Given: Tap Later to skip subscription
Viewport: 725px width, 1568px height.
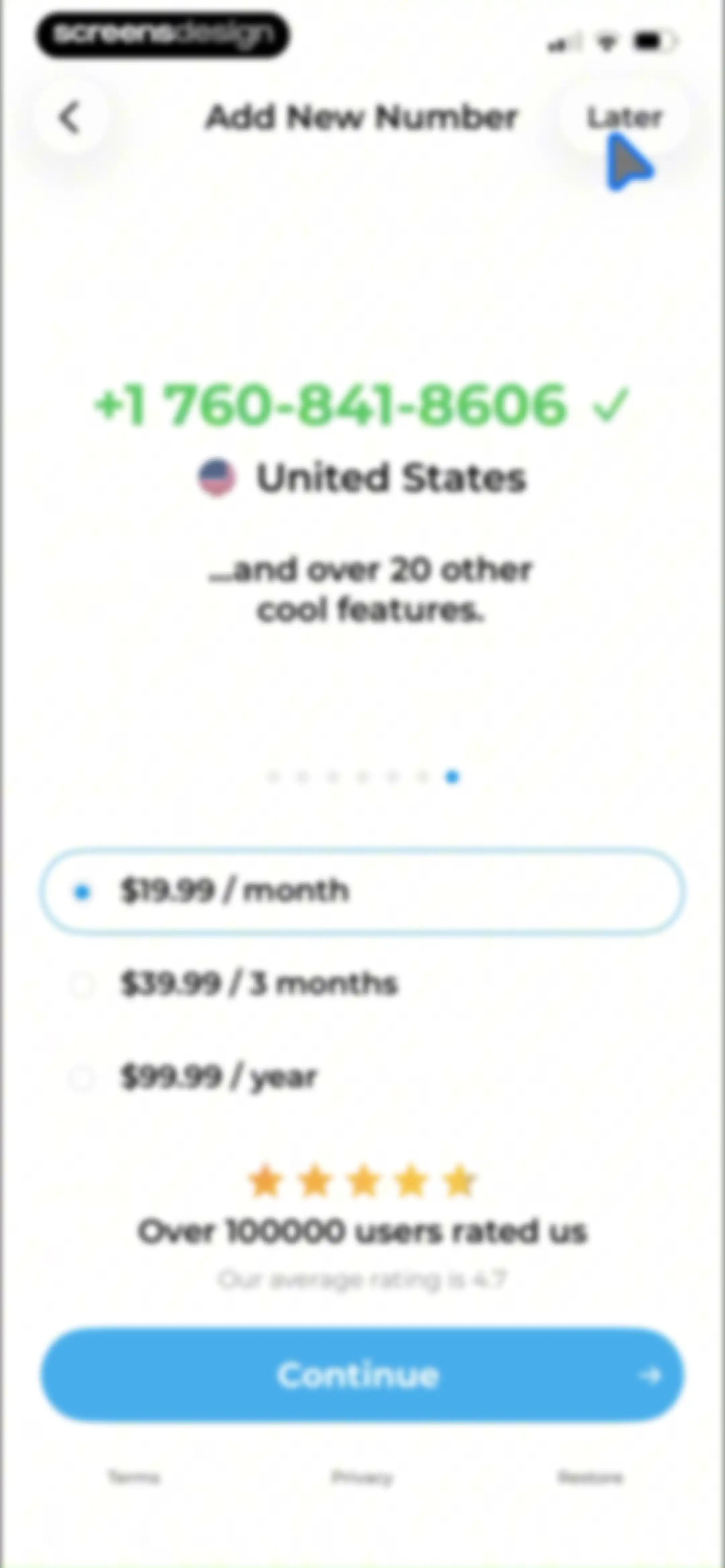Looking at the screenshot, I should click(624, 117).
